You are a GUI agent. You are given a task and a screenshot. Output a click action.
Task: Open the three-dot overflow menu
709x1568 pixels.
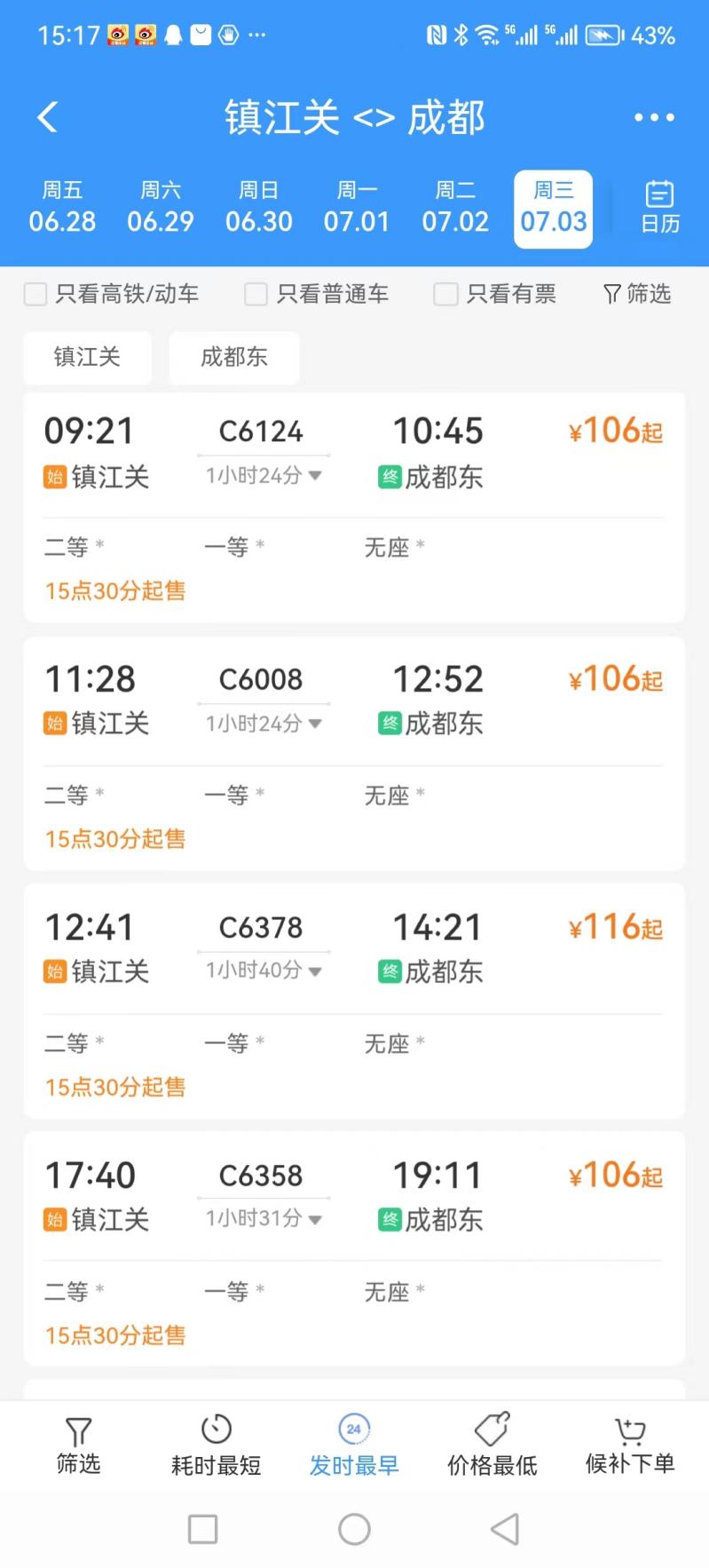tap(654, 117)
